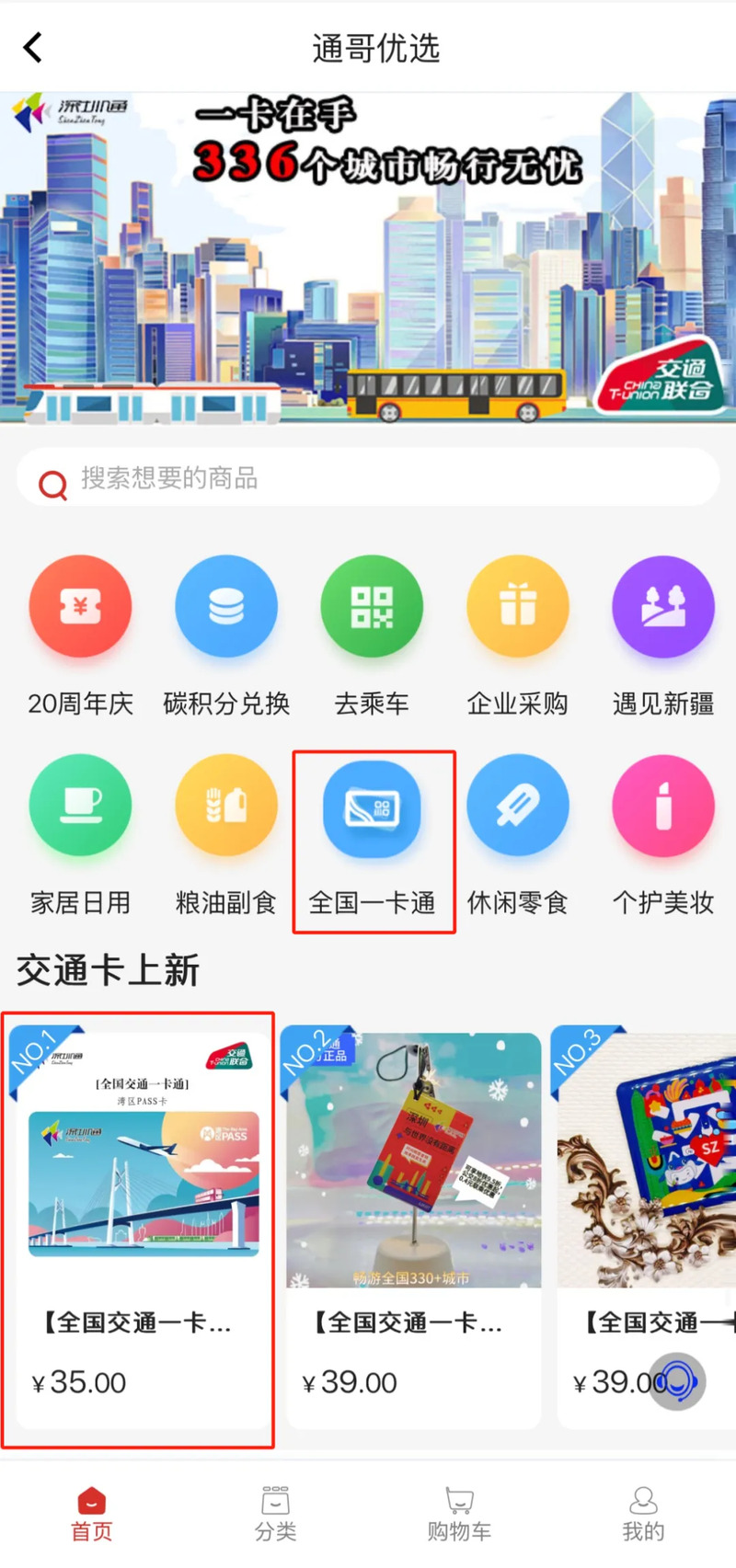Screen dimensions: 736x1568
Task: Contact customer service via headset icon
Action: (x=678, y=1381)
